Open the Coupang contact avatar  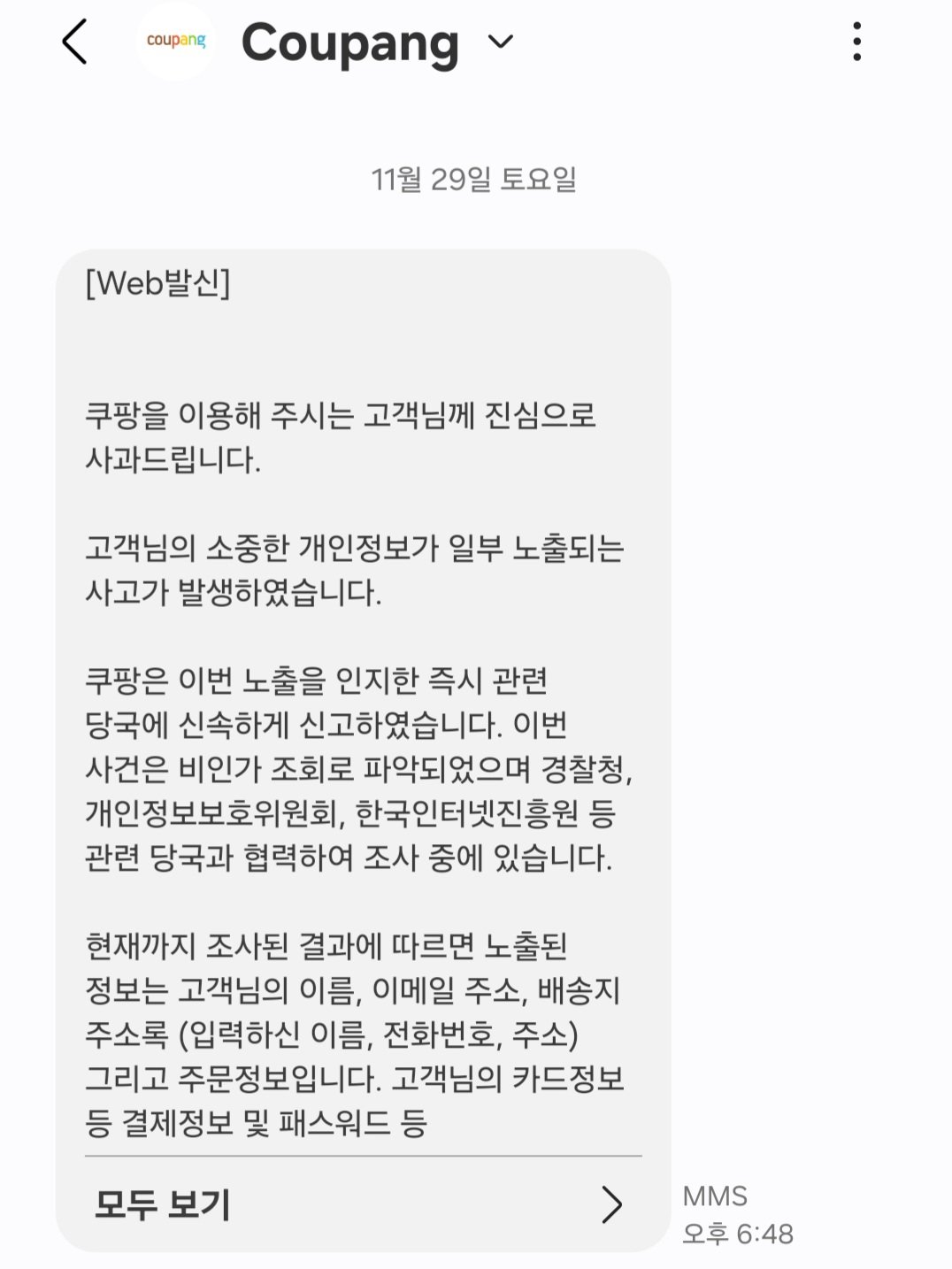[x=176, y=42]
